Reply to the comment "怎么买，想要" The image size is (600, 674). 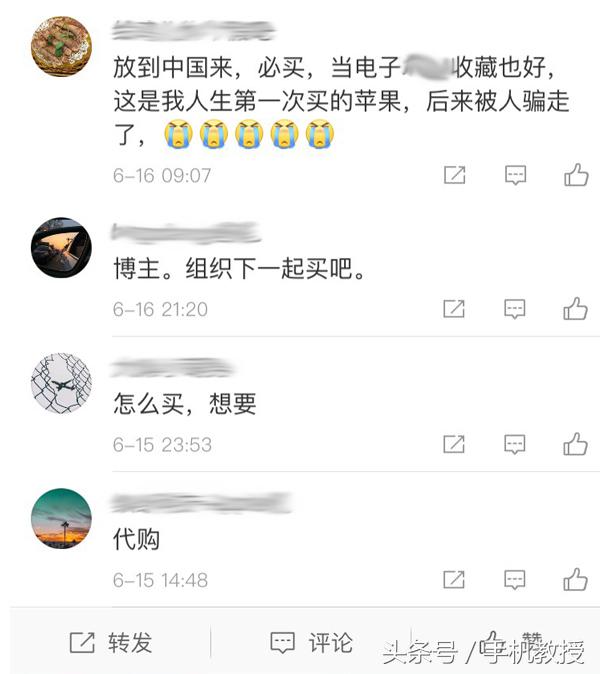click(x=515, y=444)
